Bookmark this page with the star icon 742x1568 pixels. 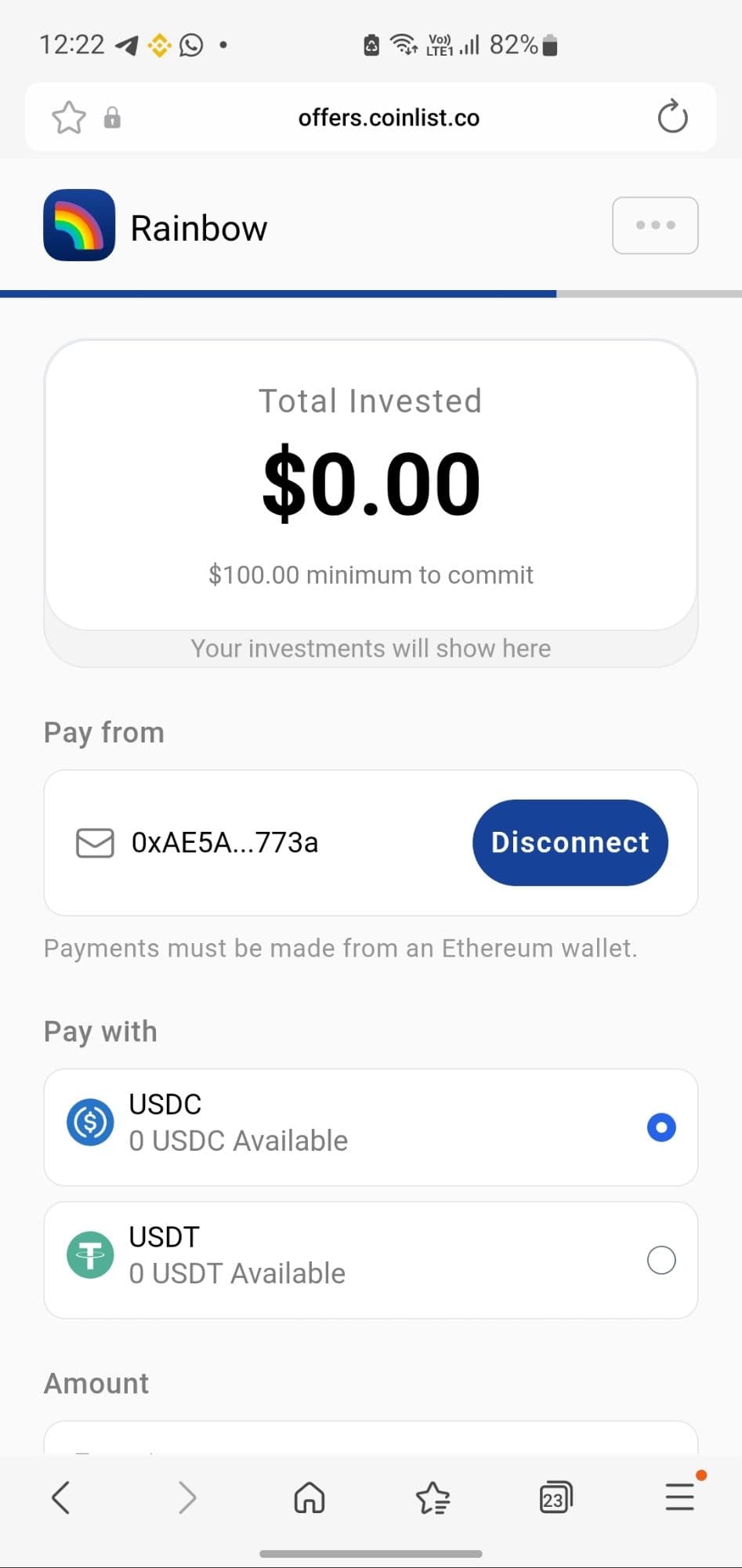[x=69, y=118]
